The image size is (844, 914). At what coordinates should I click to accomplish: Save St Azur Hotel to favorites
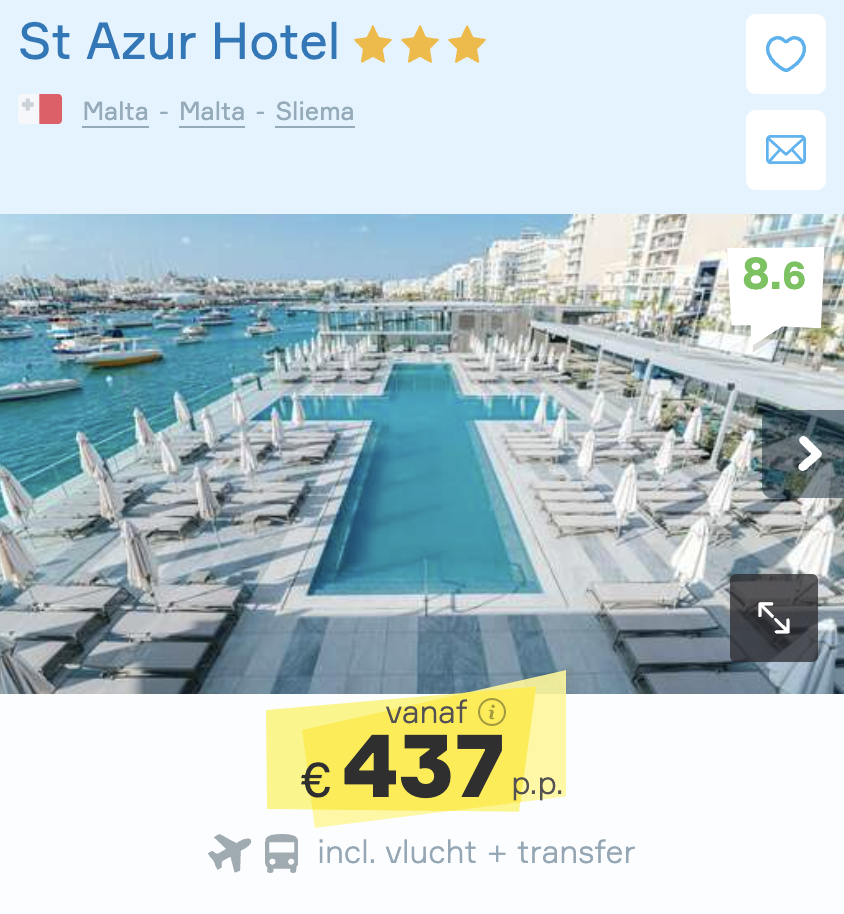[x=785, y=54]
